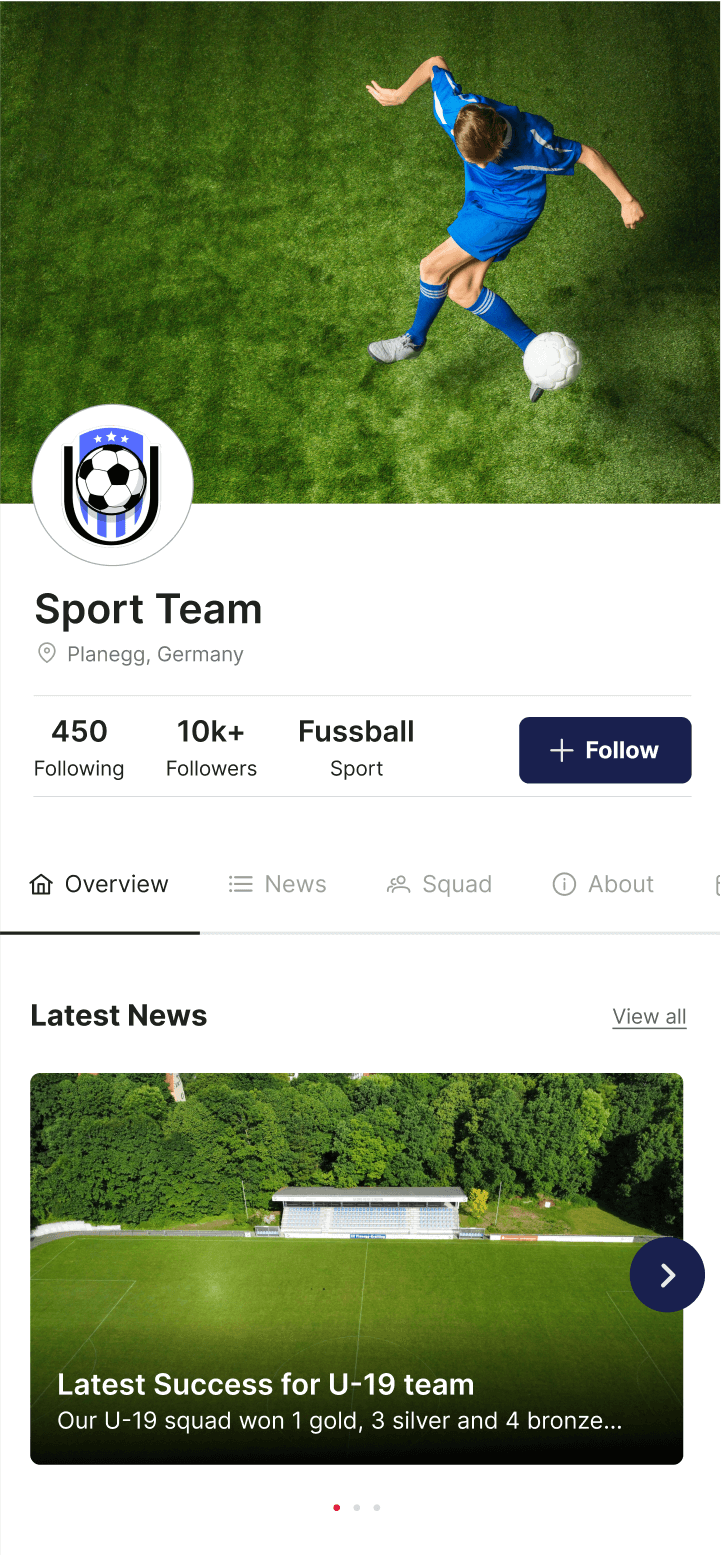Open the Squad tab
Viewport: 721px width, 1555px height.
point(440,884)
